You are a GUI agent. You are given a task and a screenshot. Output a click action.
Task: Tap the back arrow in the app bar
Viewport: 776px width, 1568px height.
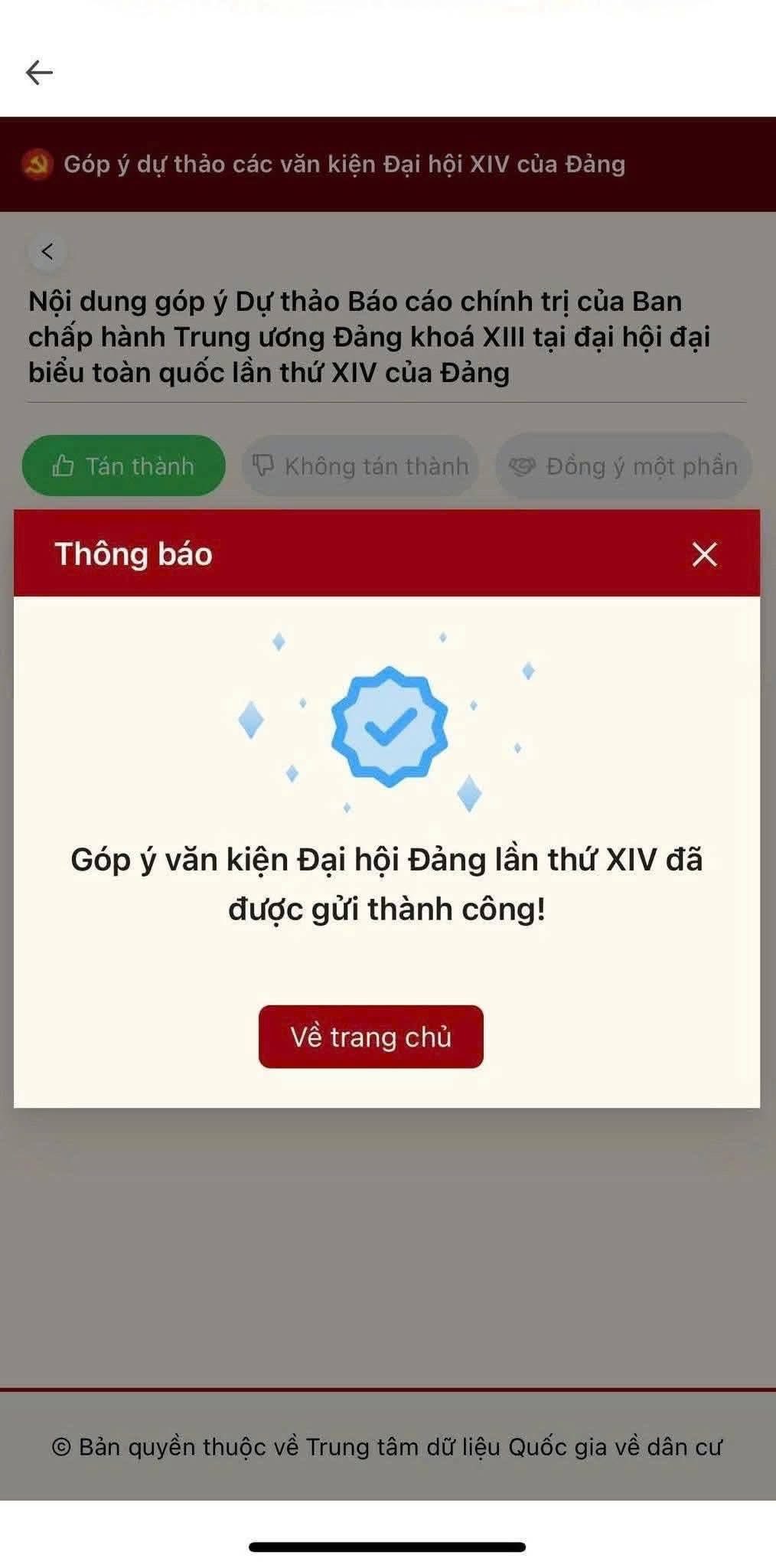[39, 73]
